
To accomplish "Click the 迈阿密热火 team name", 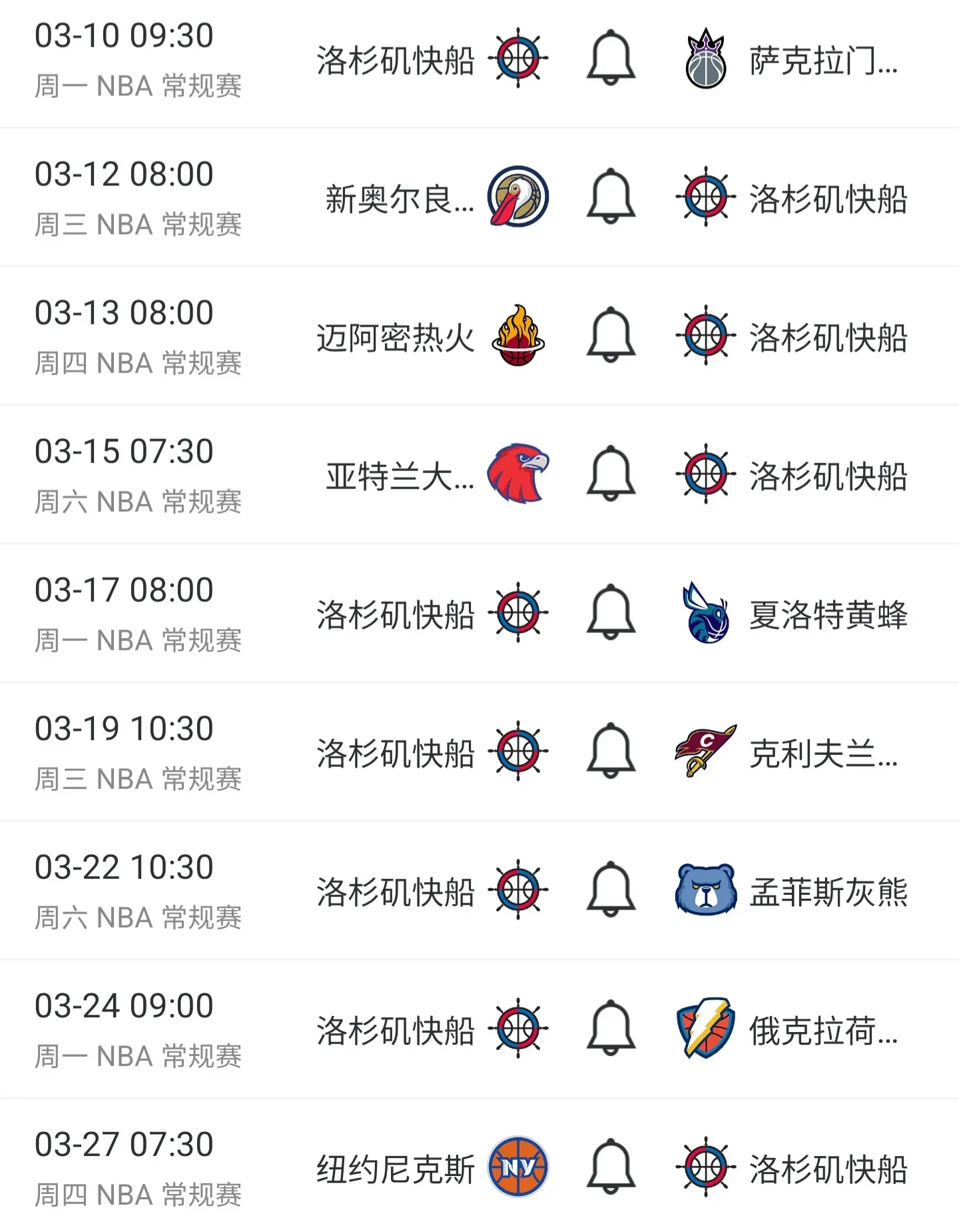I will (397, 337).
